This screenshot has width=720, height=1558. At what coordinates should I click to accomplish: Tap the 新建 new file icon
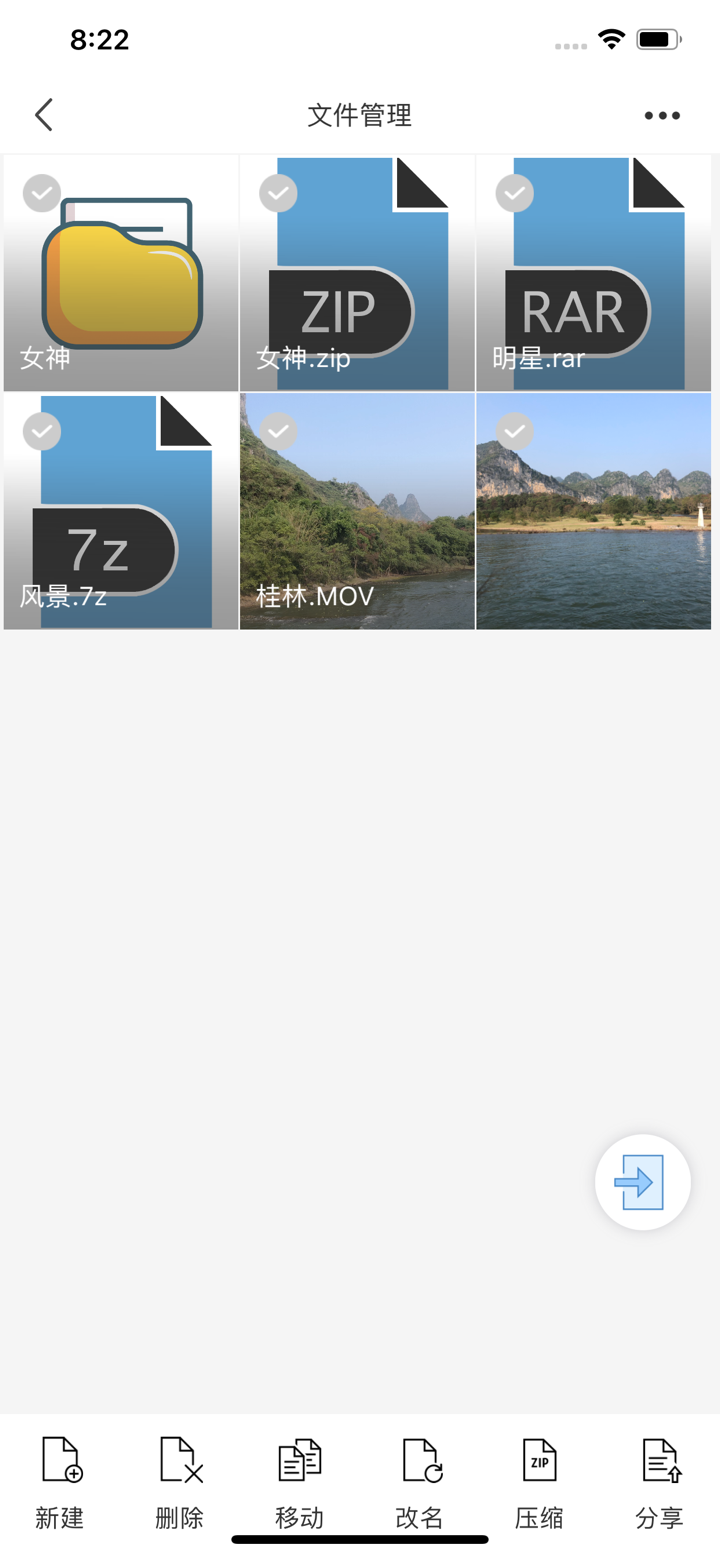pyautogui.click(x=59, y=1479)
